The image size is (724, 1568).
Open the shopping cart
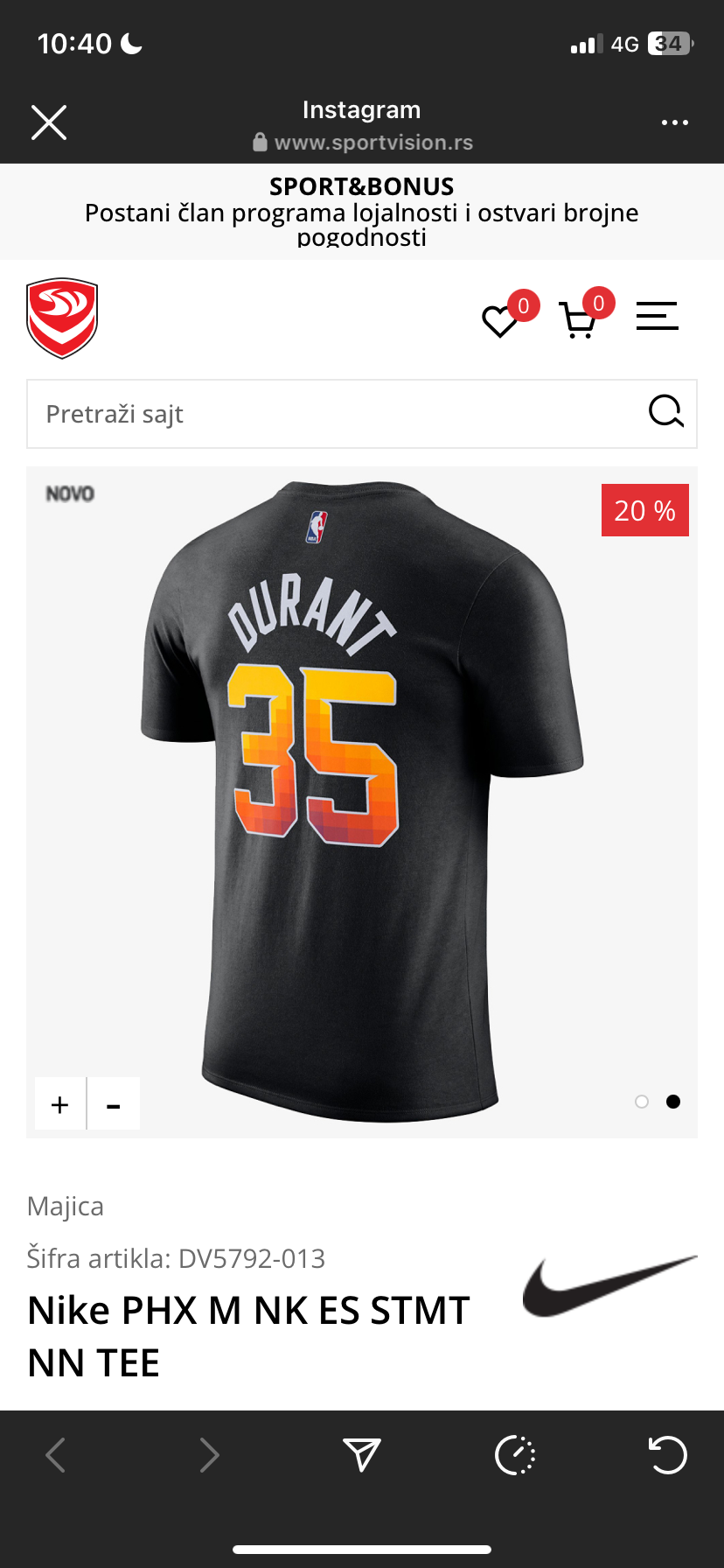pyautogui.click(x=578, y=320)
